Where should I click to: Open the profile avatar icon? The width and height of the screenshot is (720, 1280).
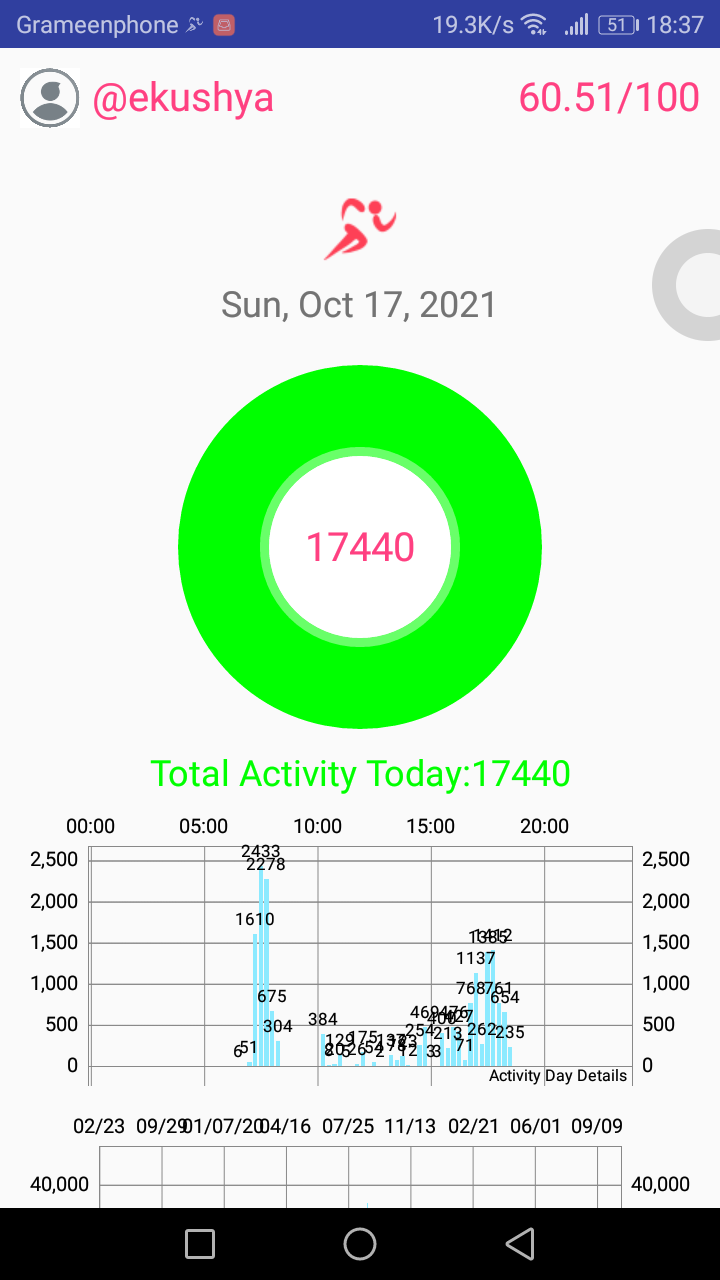coord(49,98)
